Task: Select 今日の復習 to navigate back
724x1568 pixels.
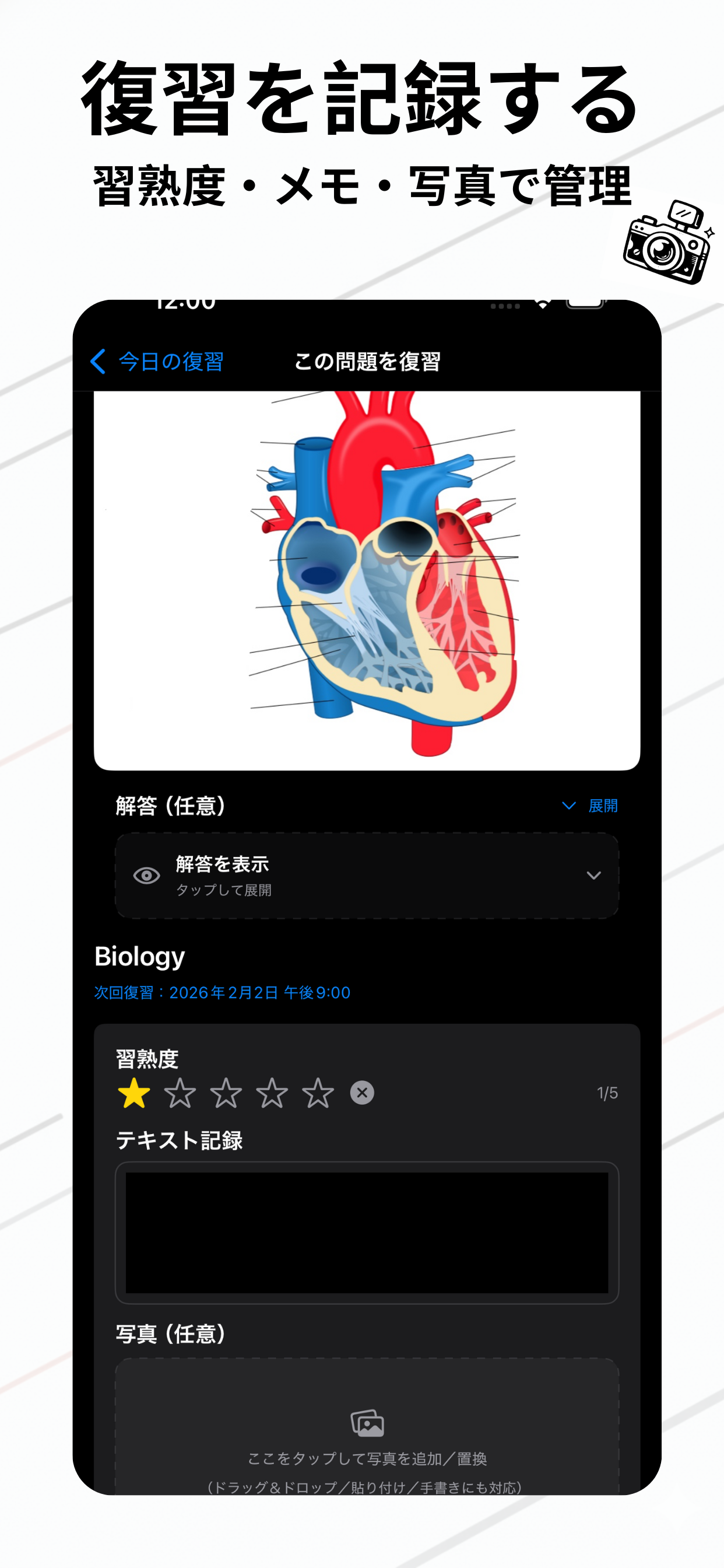Action: tap(170, 360)
